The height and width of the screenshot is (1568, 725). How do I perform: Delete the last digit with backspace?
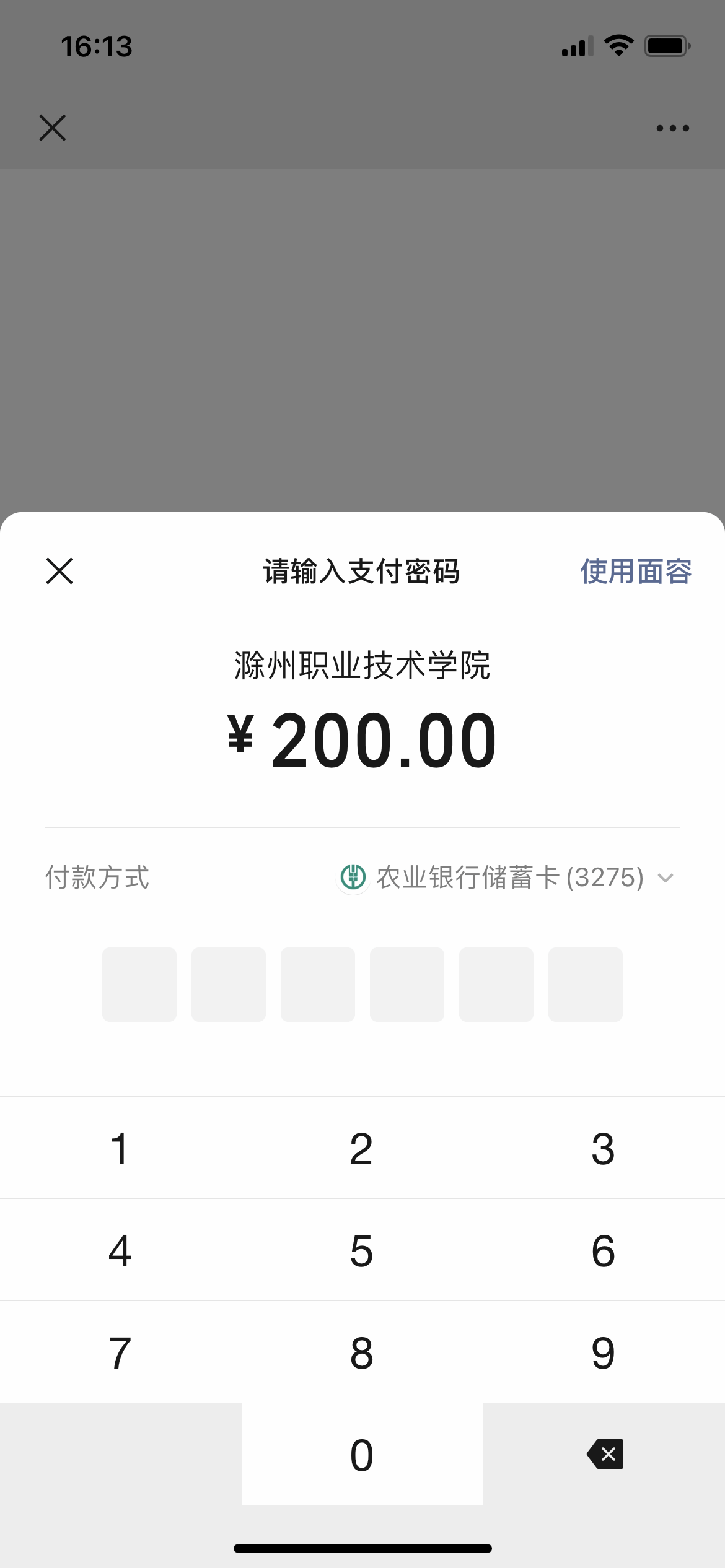pyautogui.click(x=605, y=1454)
